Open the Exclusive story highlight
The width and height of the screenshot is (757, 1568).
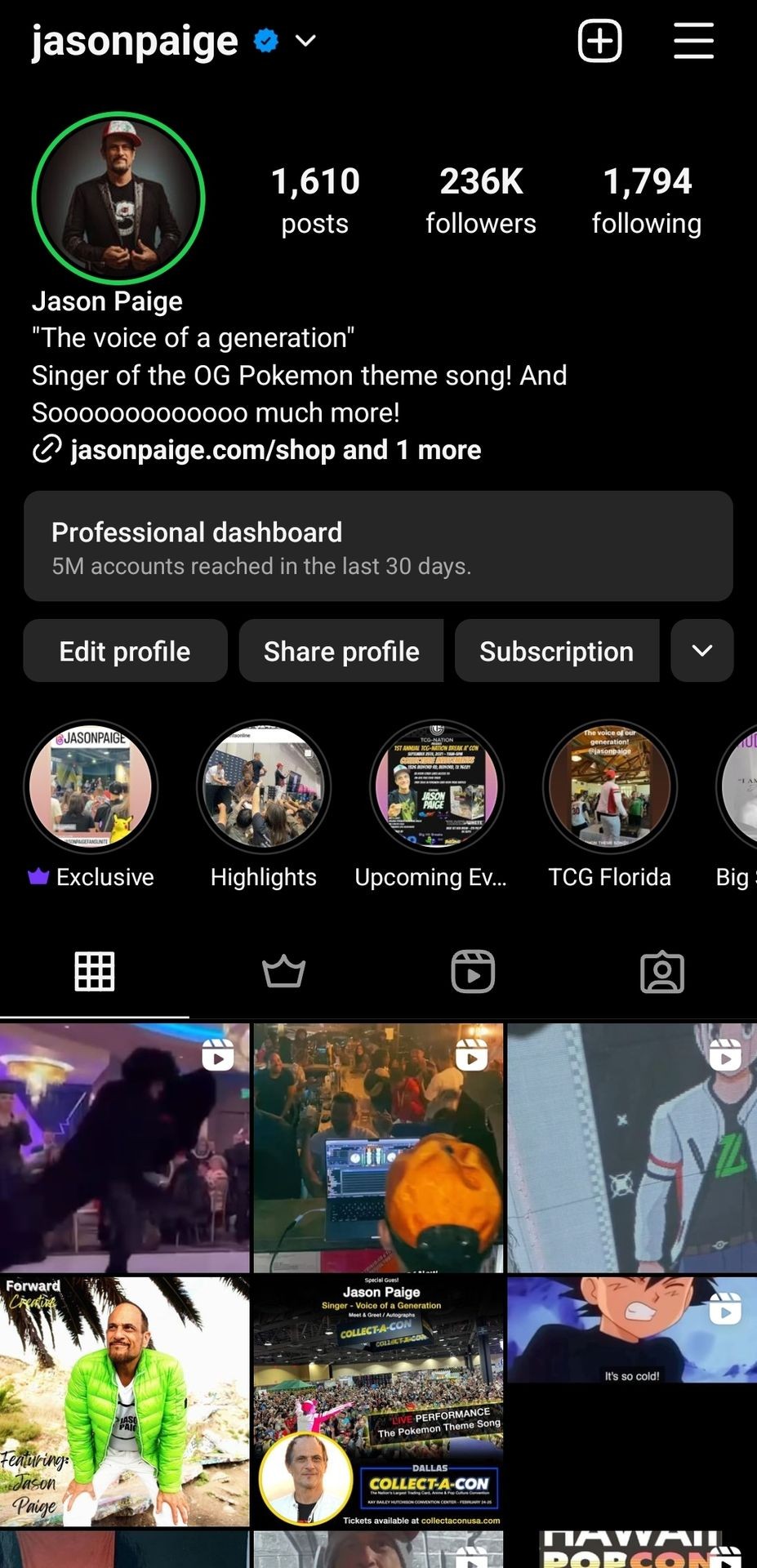(91, 786)
